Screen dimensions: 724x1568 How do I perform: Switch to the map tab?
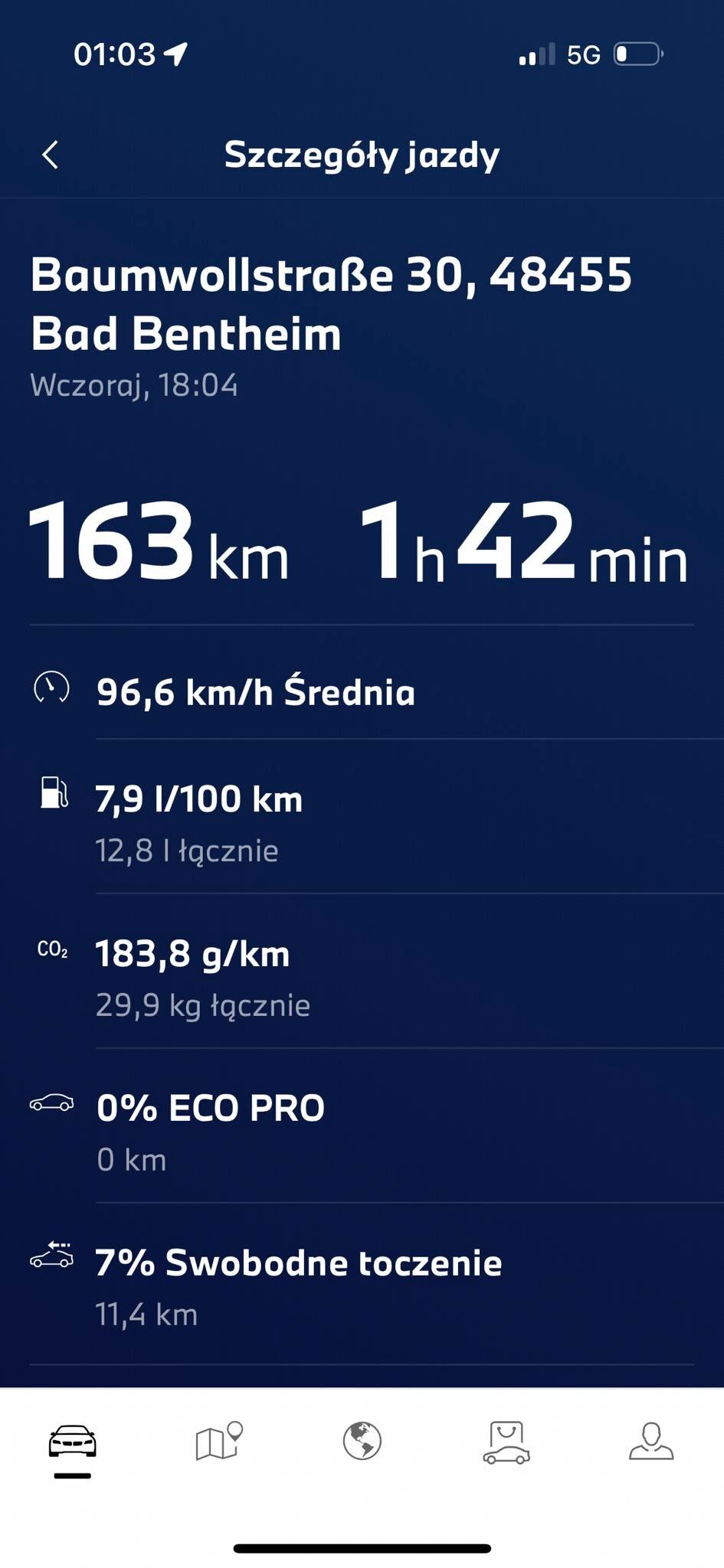click(219, 1441)
